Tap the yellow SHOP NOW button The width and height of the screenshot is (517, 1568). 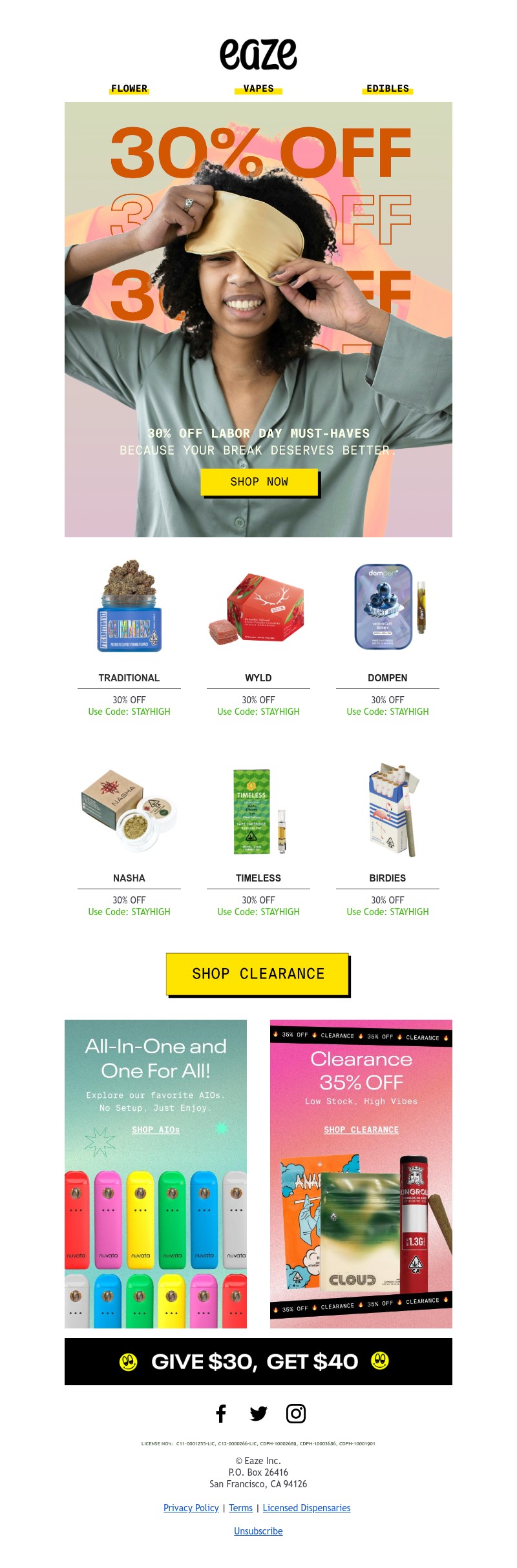tap(259, 482)
